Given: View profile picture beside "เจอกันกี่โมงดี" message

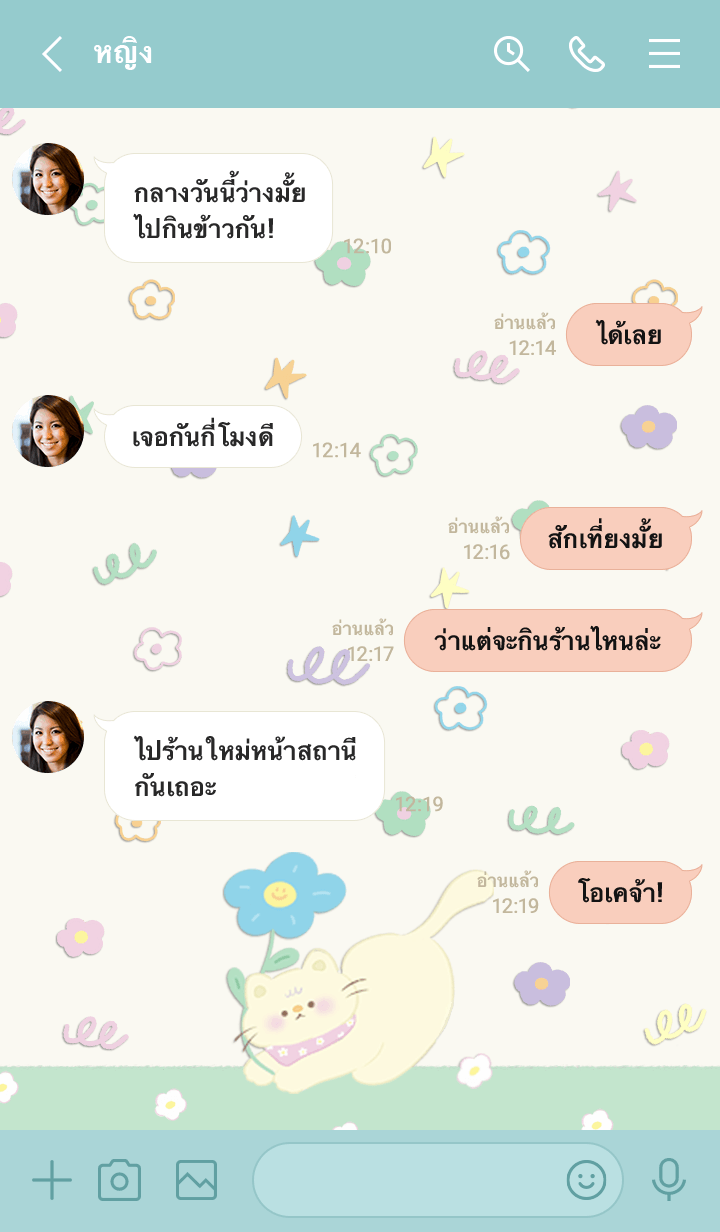Looking at the screenshot, I should click(x=48, y=431).
